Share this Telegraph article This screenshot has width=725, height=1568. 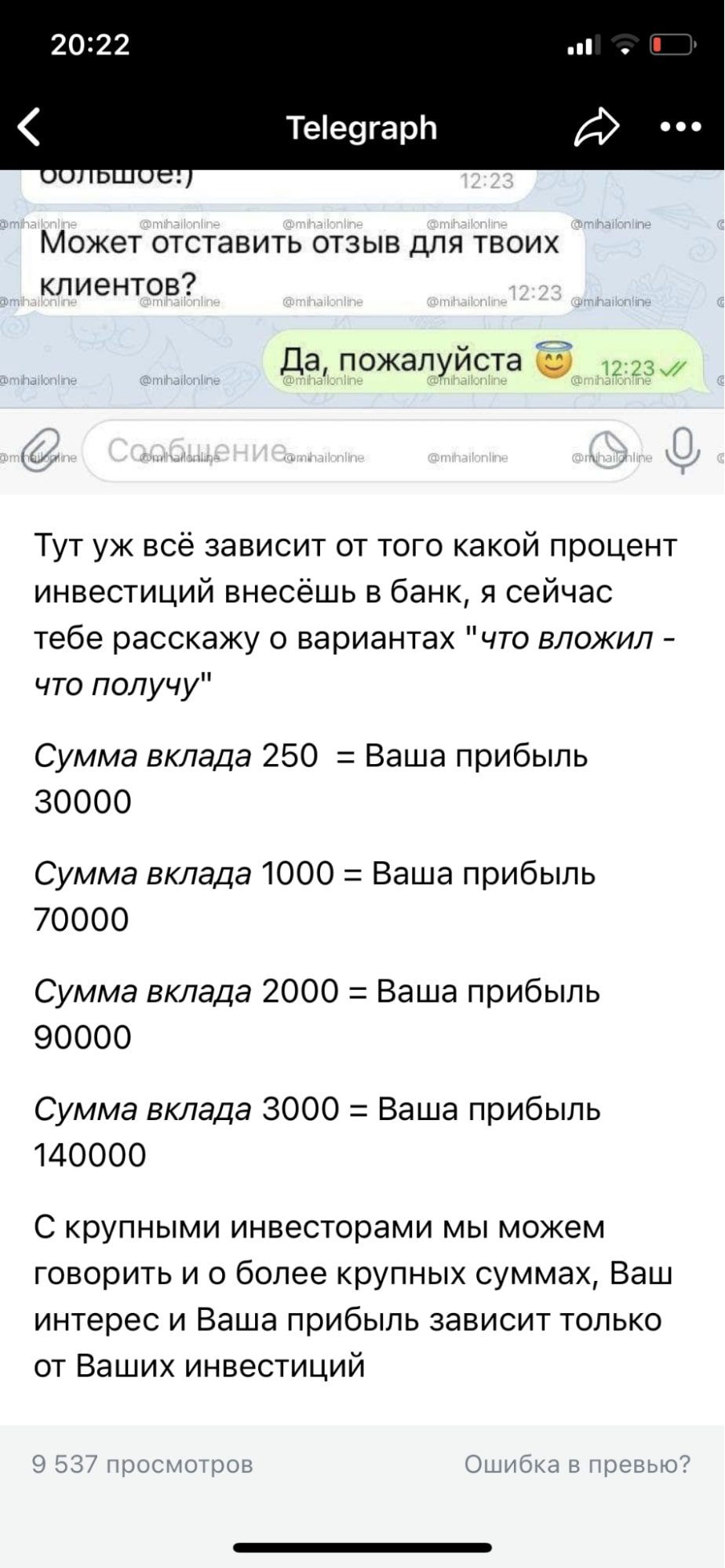click(x=597, y=127)
